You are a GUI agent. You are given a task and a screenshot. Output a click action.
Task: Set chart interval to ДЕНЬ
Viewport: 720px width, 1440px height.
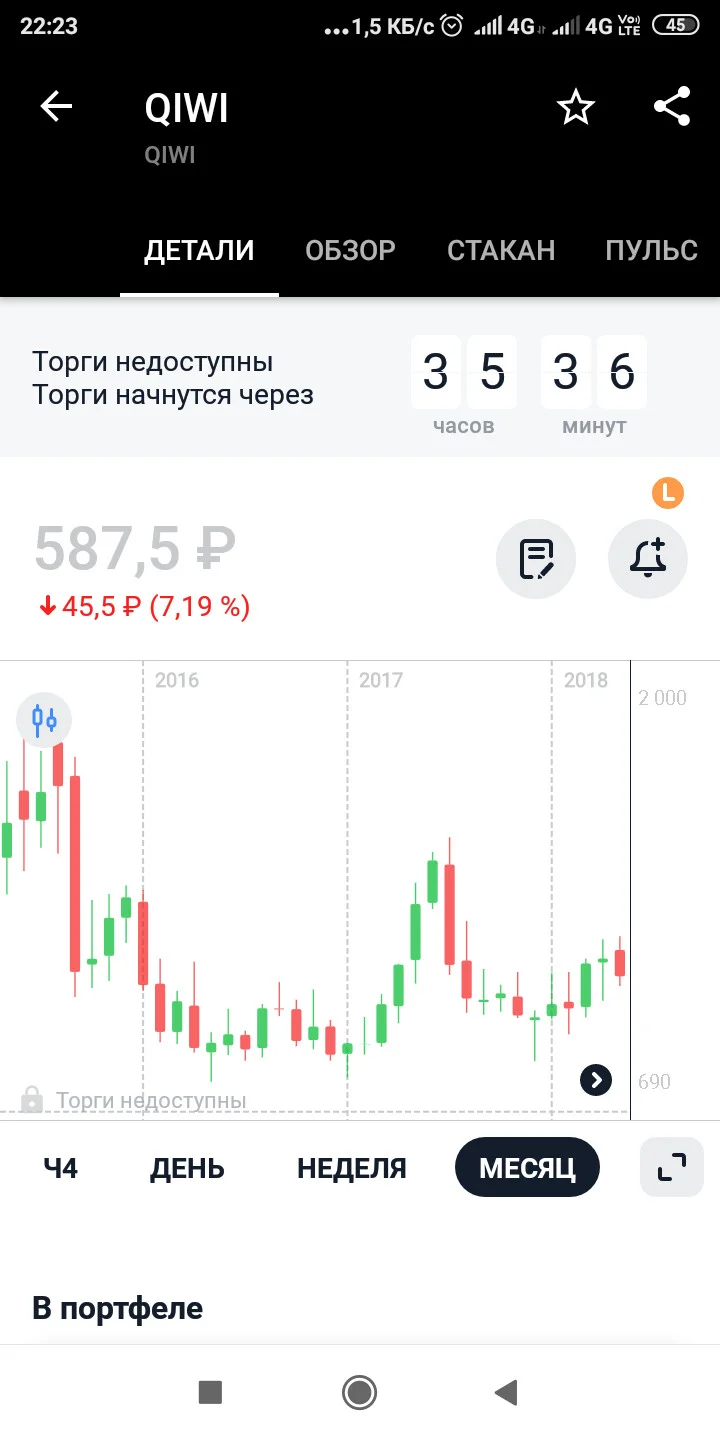click(188, 1168)
